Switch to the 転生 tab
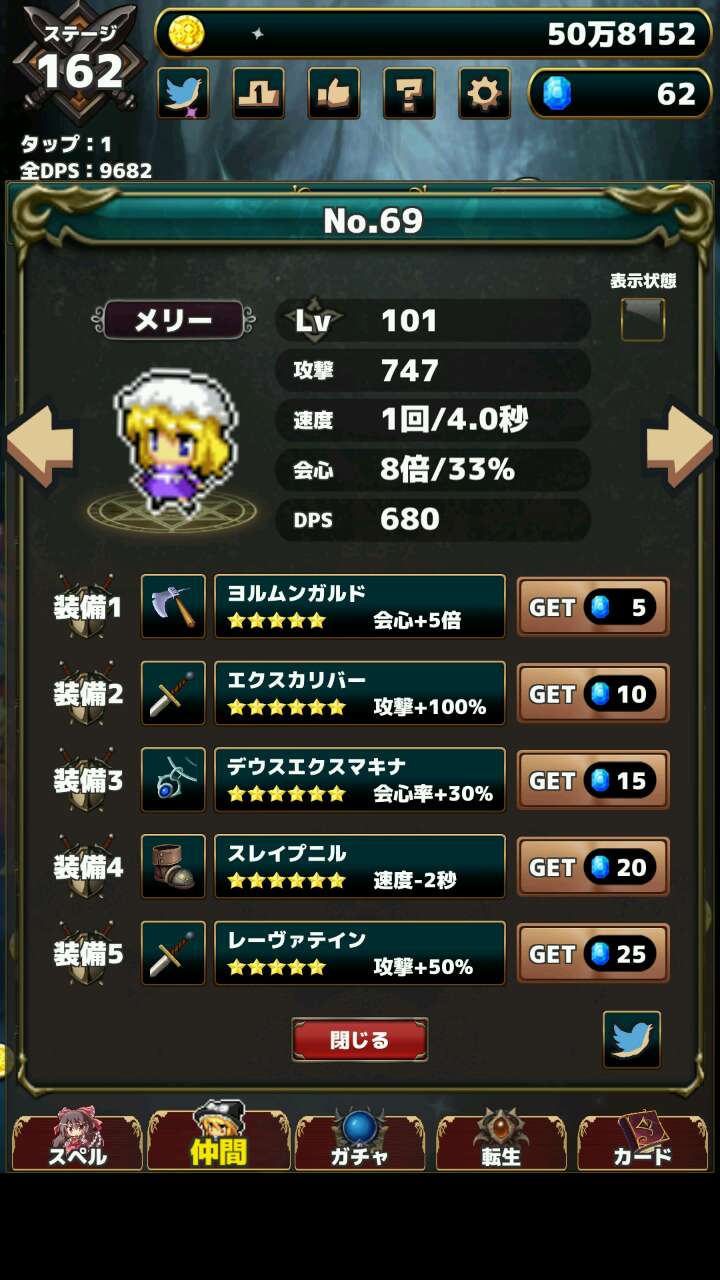Screen dimensions: 720x1280 (x=500, y=1142)
